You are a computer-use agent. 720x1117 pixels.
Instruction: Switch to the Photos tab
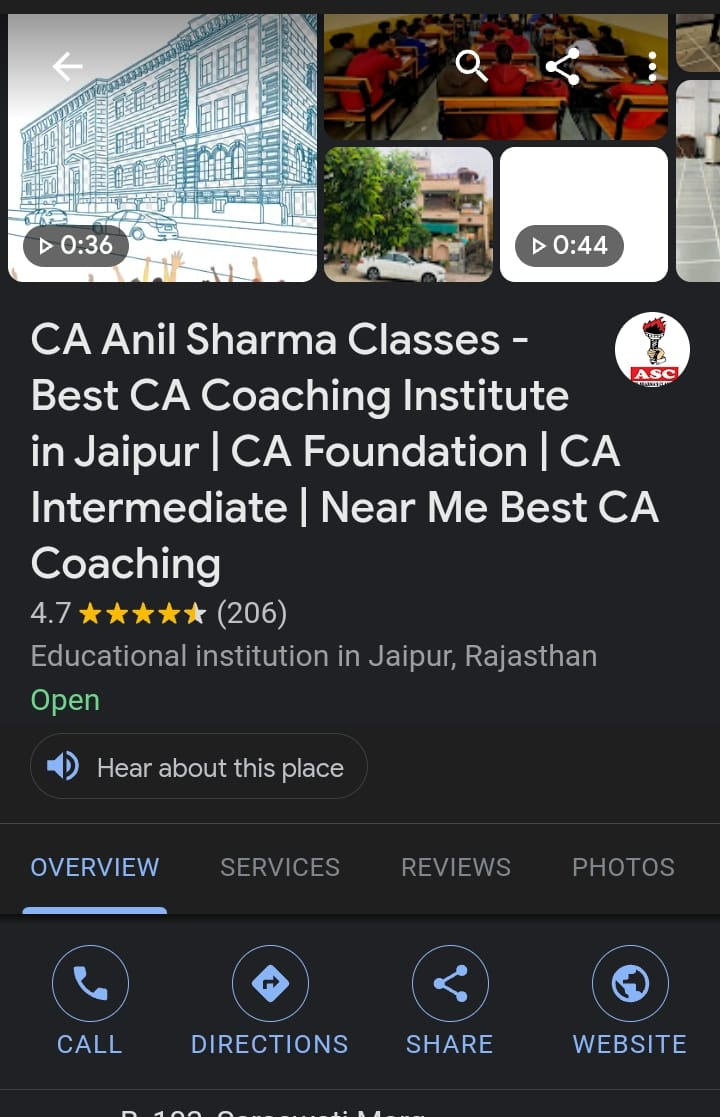622,867
